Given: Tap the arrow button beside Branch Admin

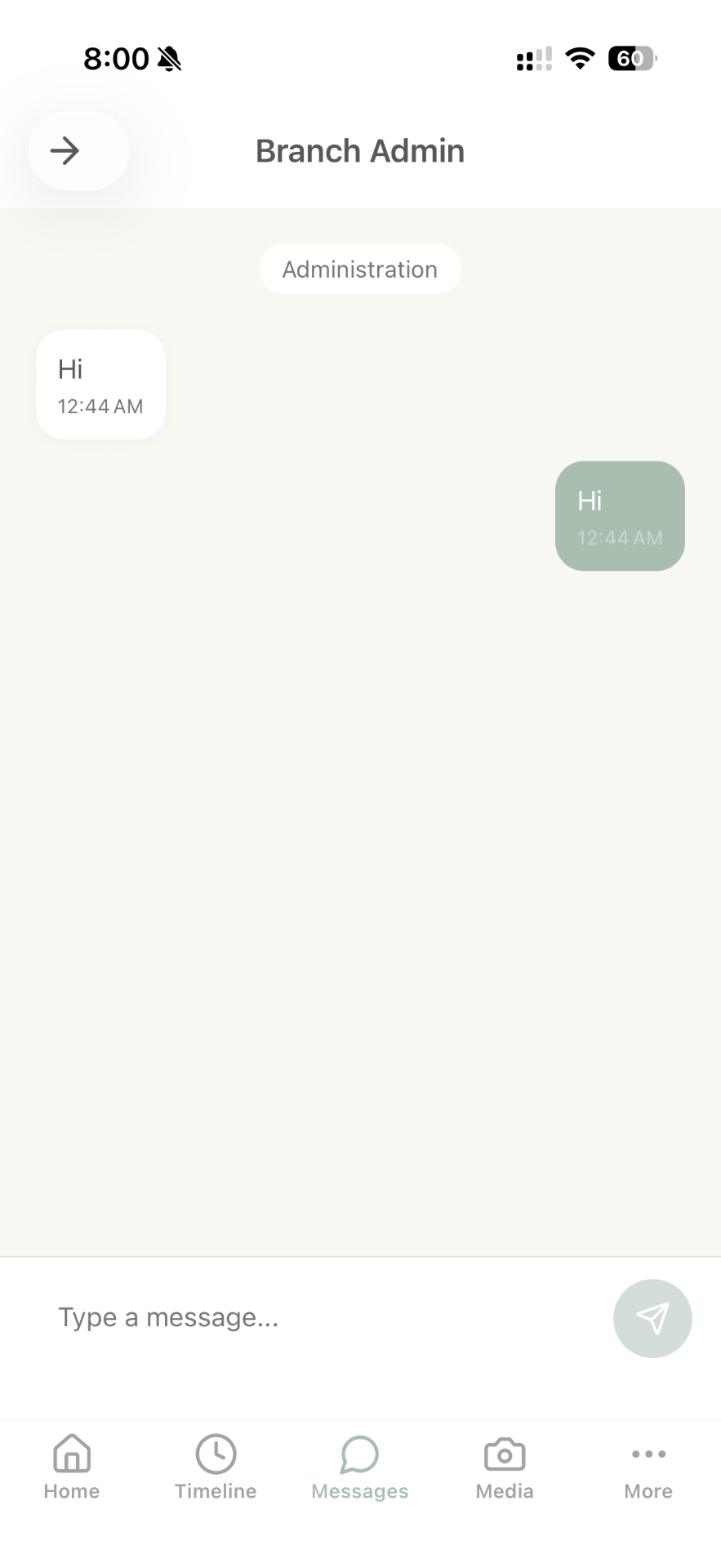Looking at the screenshot, I should click(78, 151).
